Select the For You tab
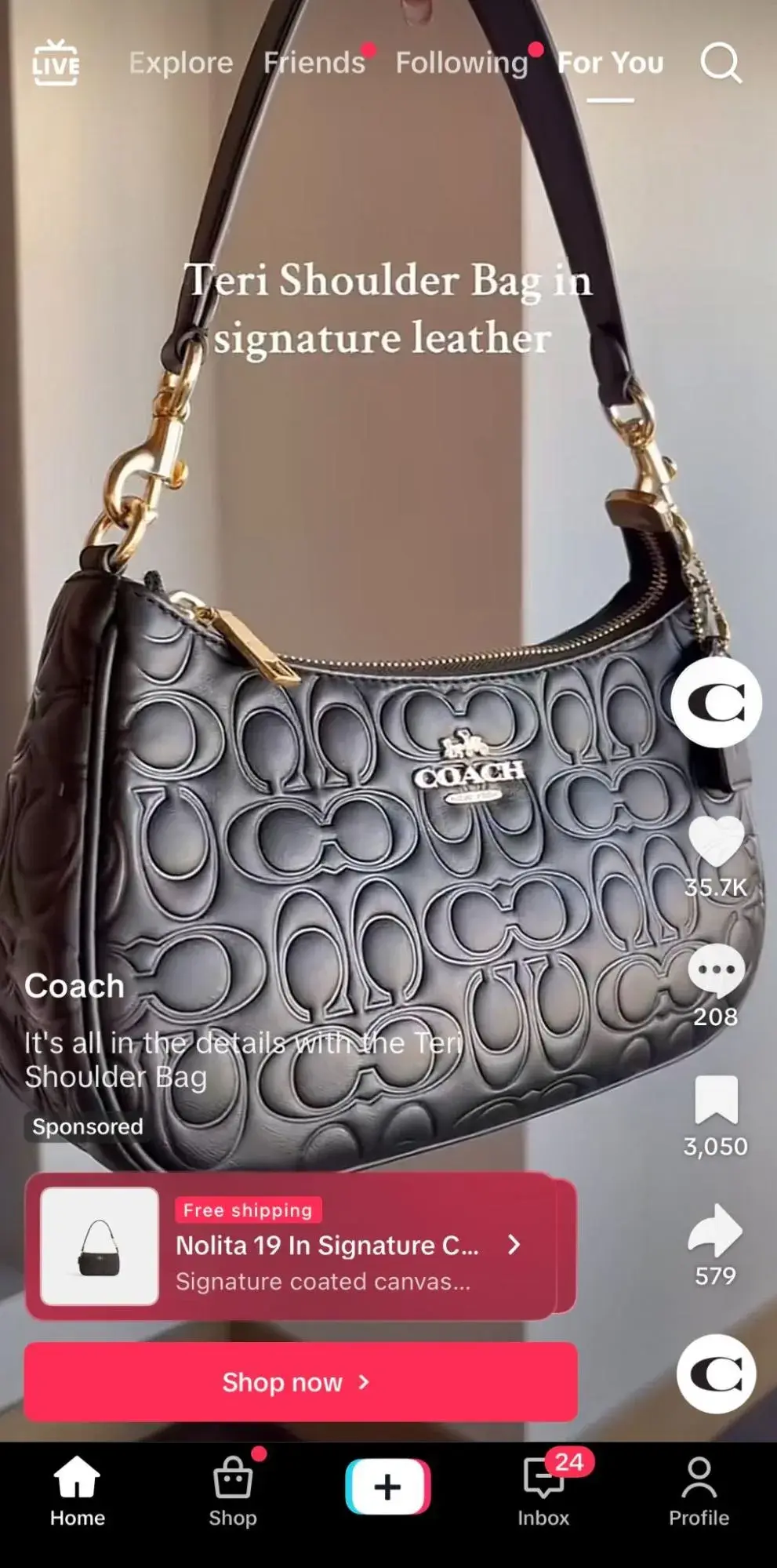Viewport: 777px width, 1568px height. 610,63
